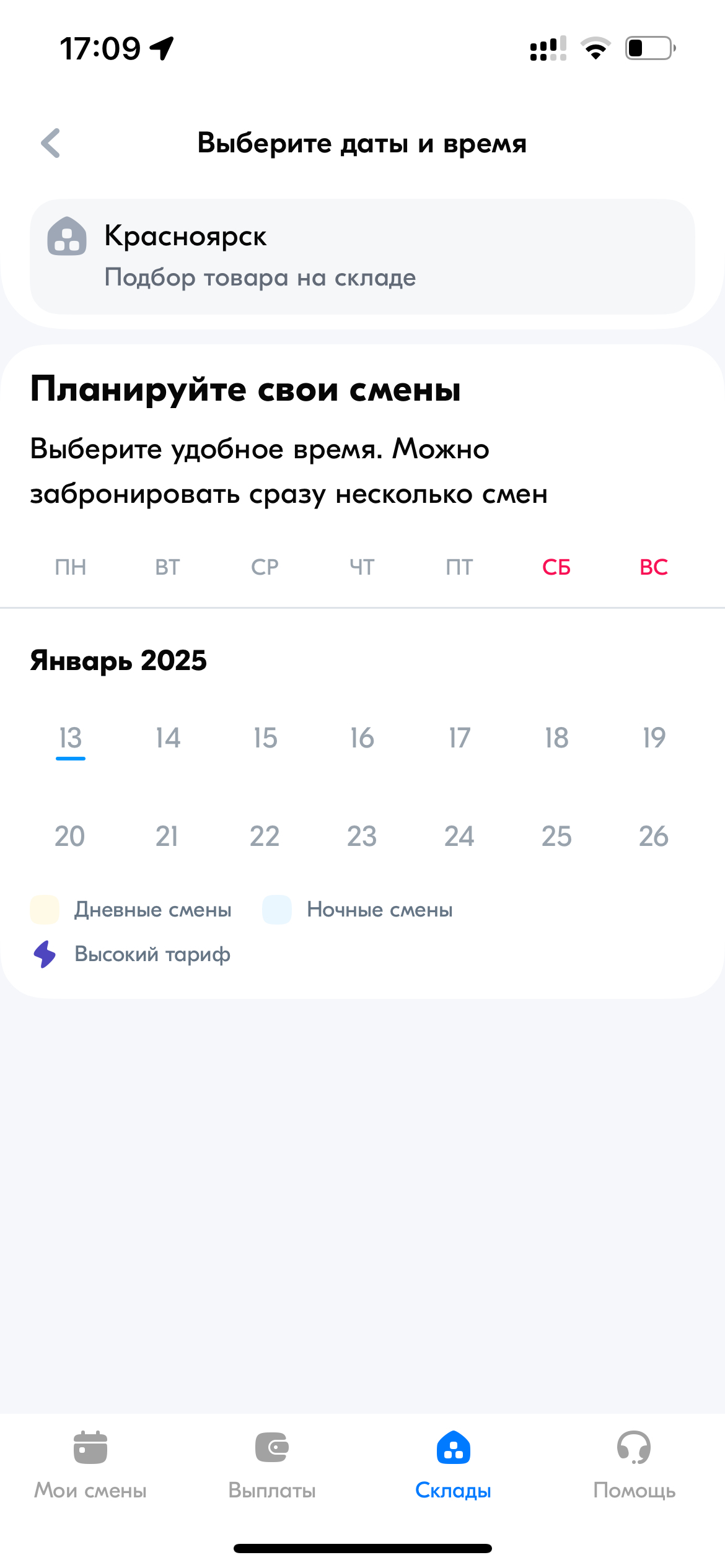Viewport: 725px width, 1568px height.
Task: Go back using the header arrow
Action: 51,143
